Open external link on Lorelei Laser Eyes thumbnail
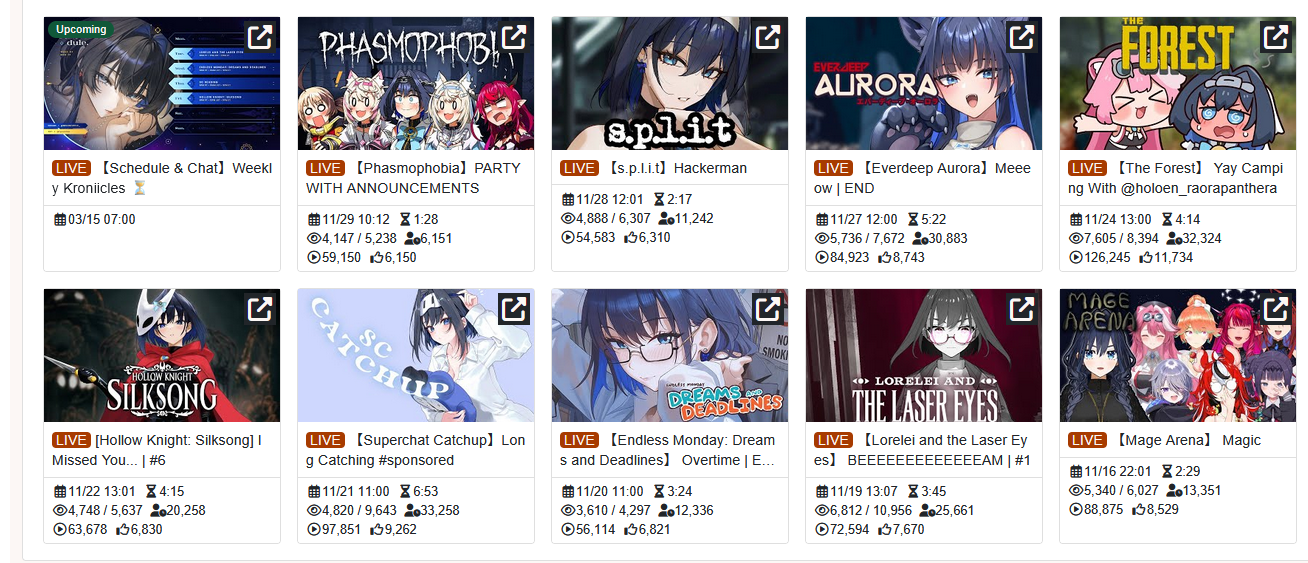Viewport: 1308px width, 563px height. point(1021,309)
